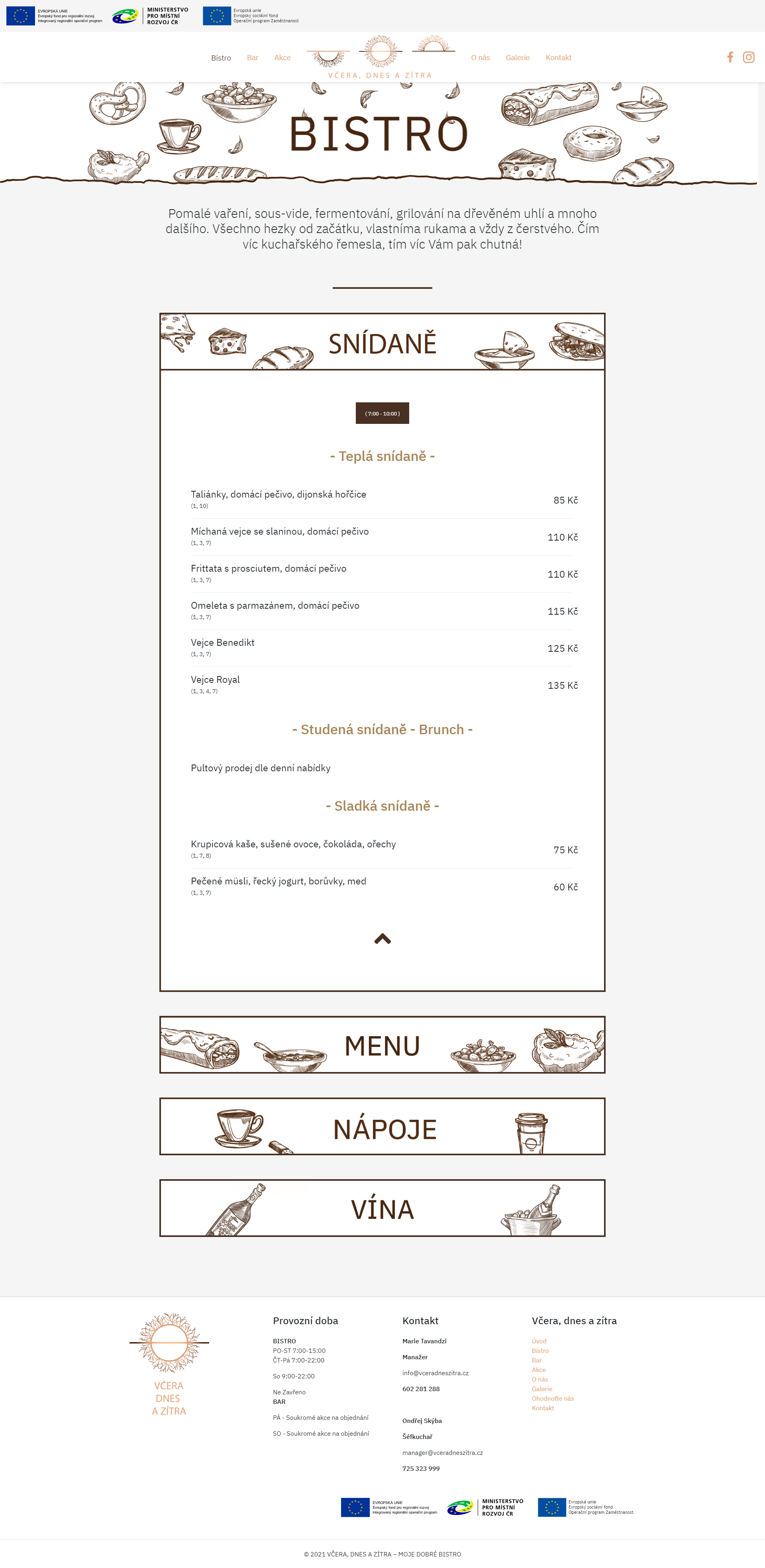Collapse the Snídaně section with up arrow
The image size is (765, 1568).
[382, 939]
